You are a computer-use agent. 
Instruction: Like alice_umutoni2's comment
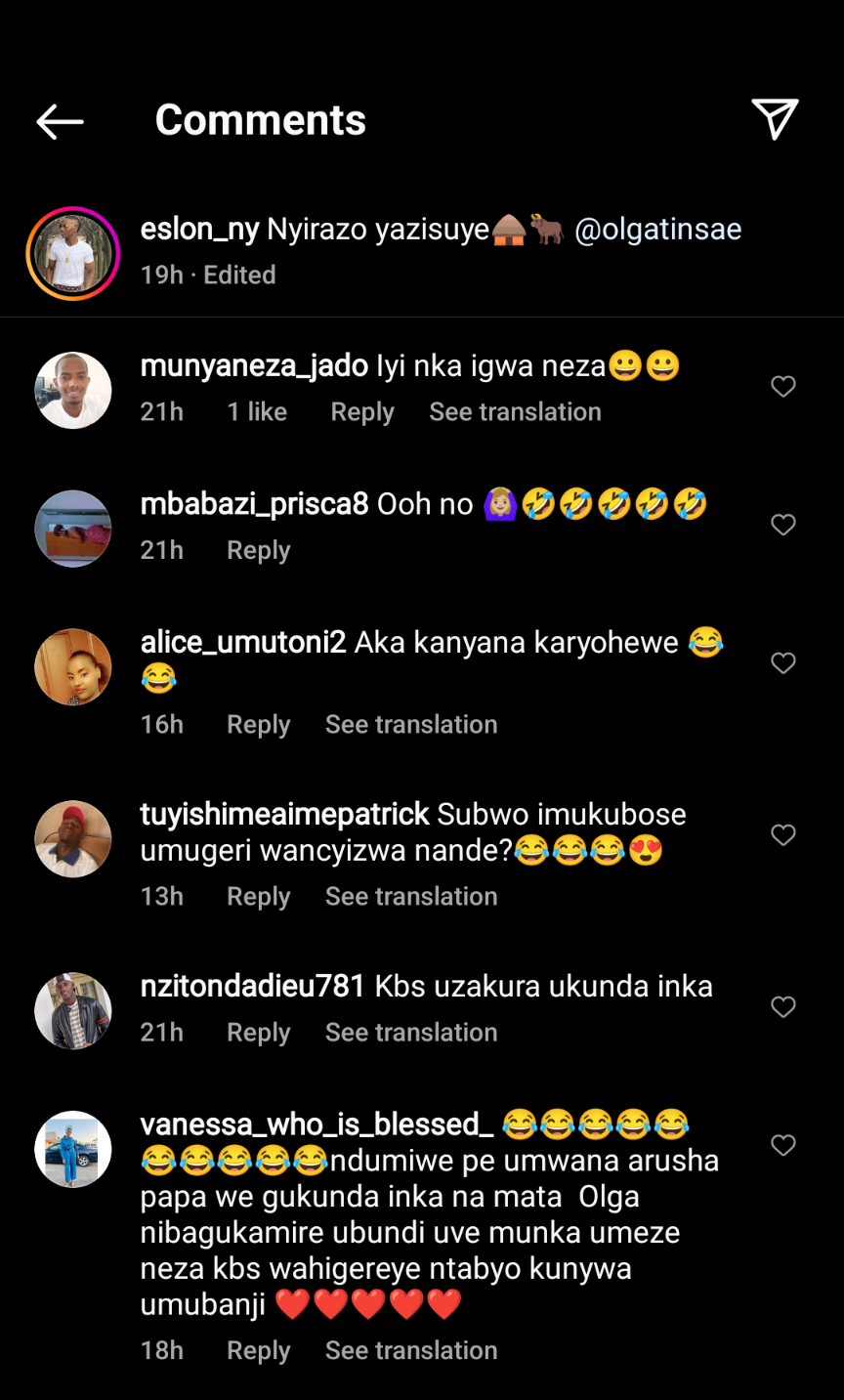(783, 663)
